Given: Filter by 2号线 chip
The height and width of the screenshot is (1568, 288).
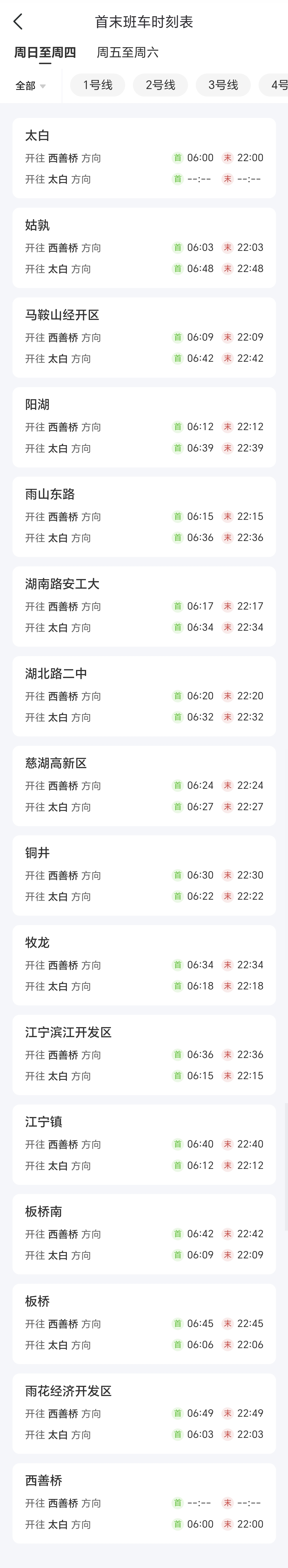Looking at the screenshot, I should (x=160, y=85).
